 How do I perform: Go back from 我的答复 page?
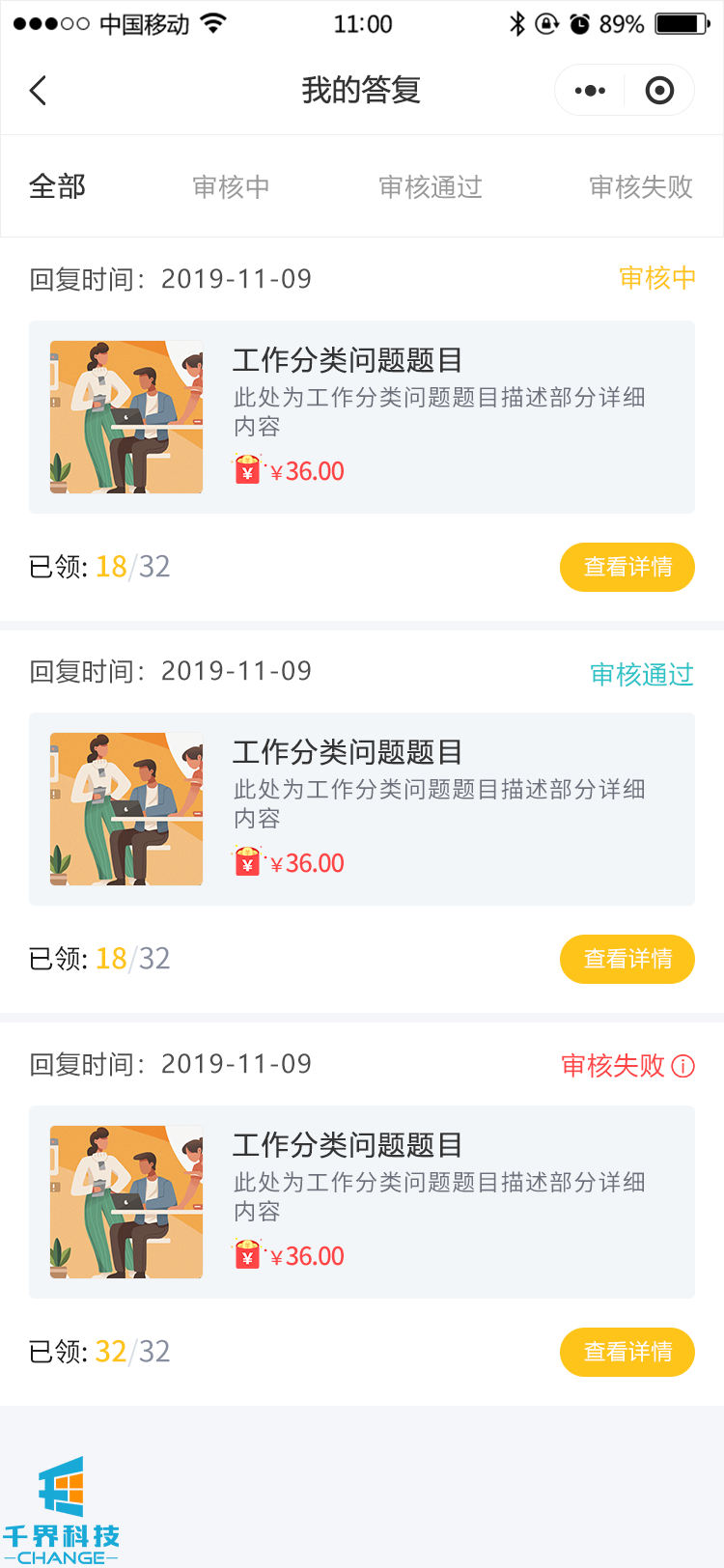(38, 91)
